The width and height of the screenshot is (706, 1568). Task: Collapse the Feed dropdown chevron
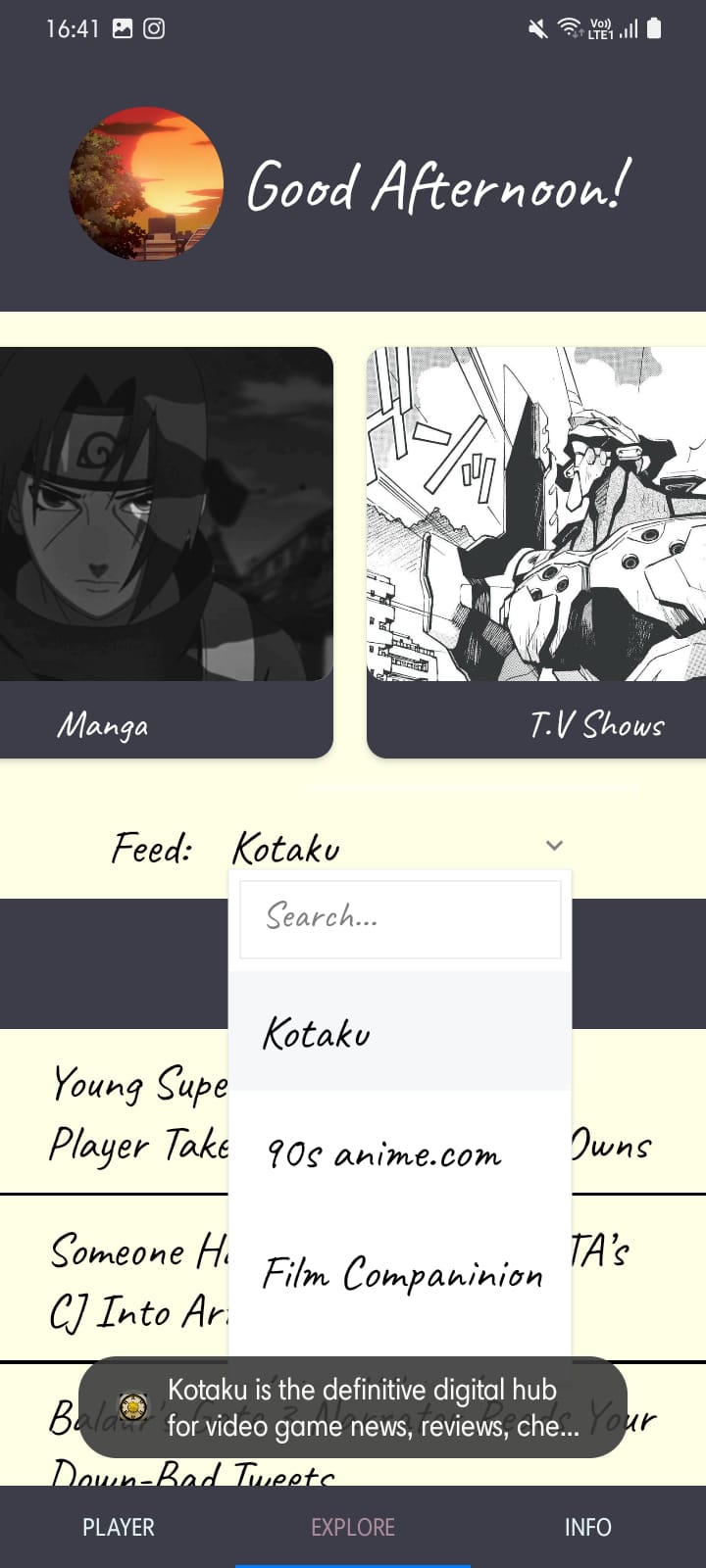[554, 846]
